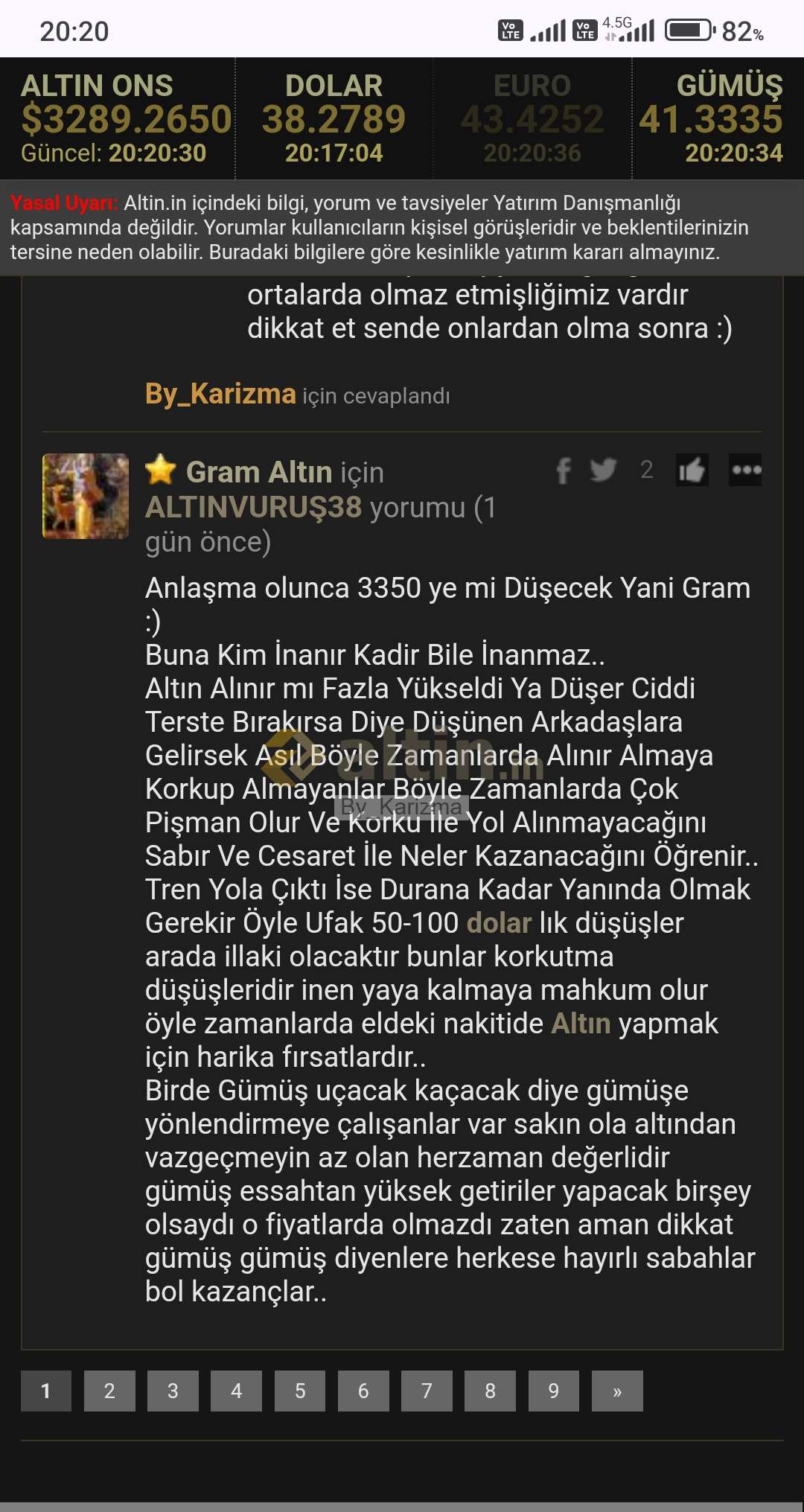This screenshot has height=1512, width=804.
Task: Go to comments page 7
Action: pos(427,1391)
